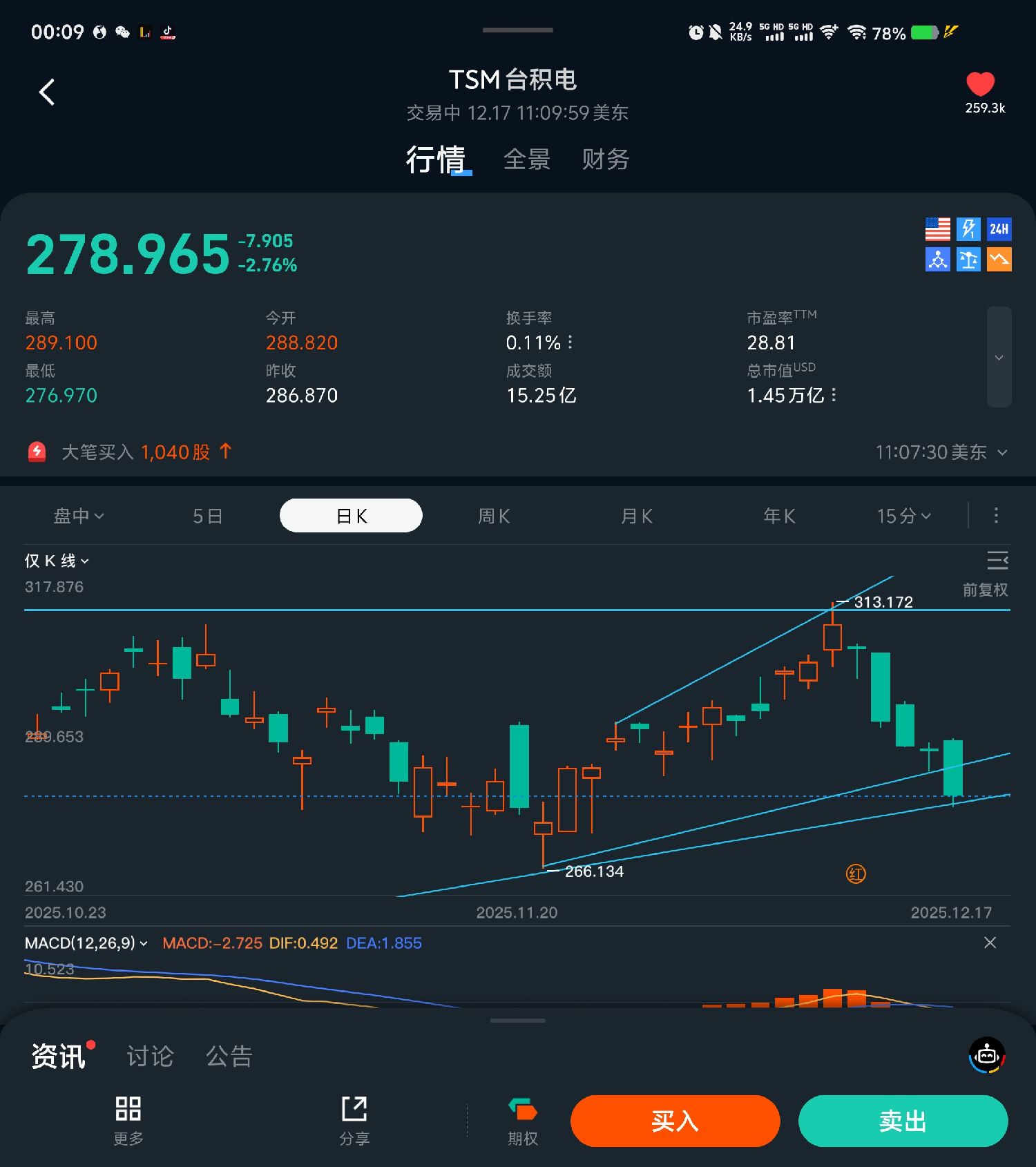Tap the 前复权 adjustment setting
Viewport: 1036px width, 1167px height.
tap(985, 590)
